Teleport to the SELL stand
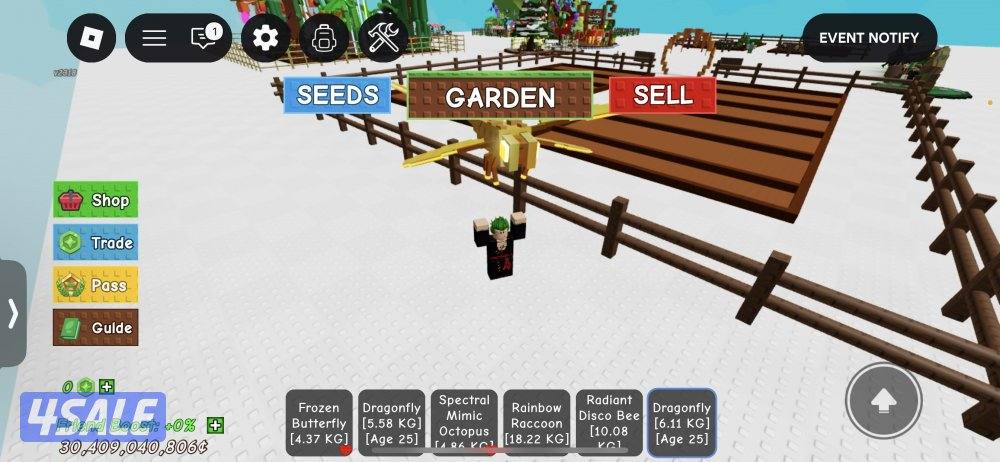 coord(662,95)
